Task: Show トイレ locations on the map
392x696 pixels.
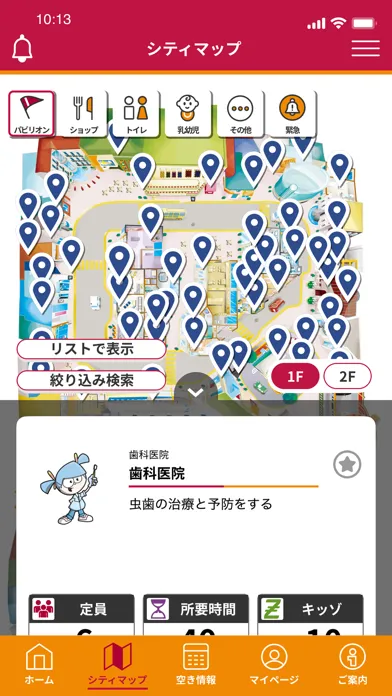Action: click(135, 114)
